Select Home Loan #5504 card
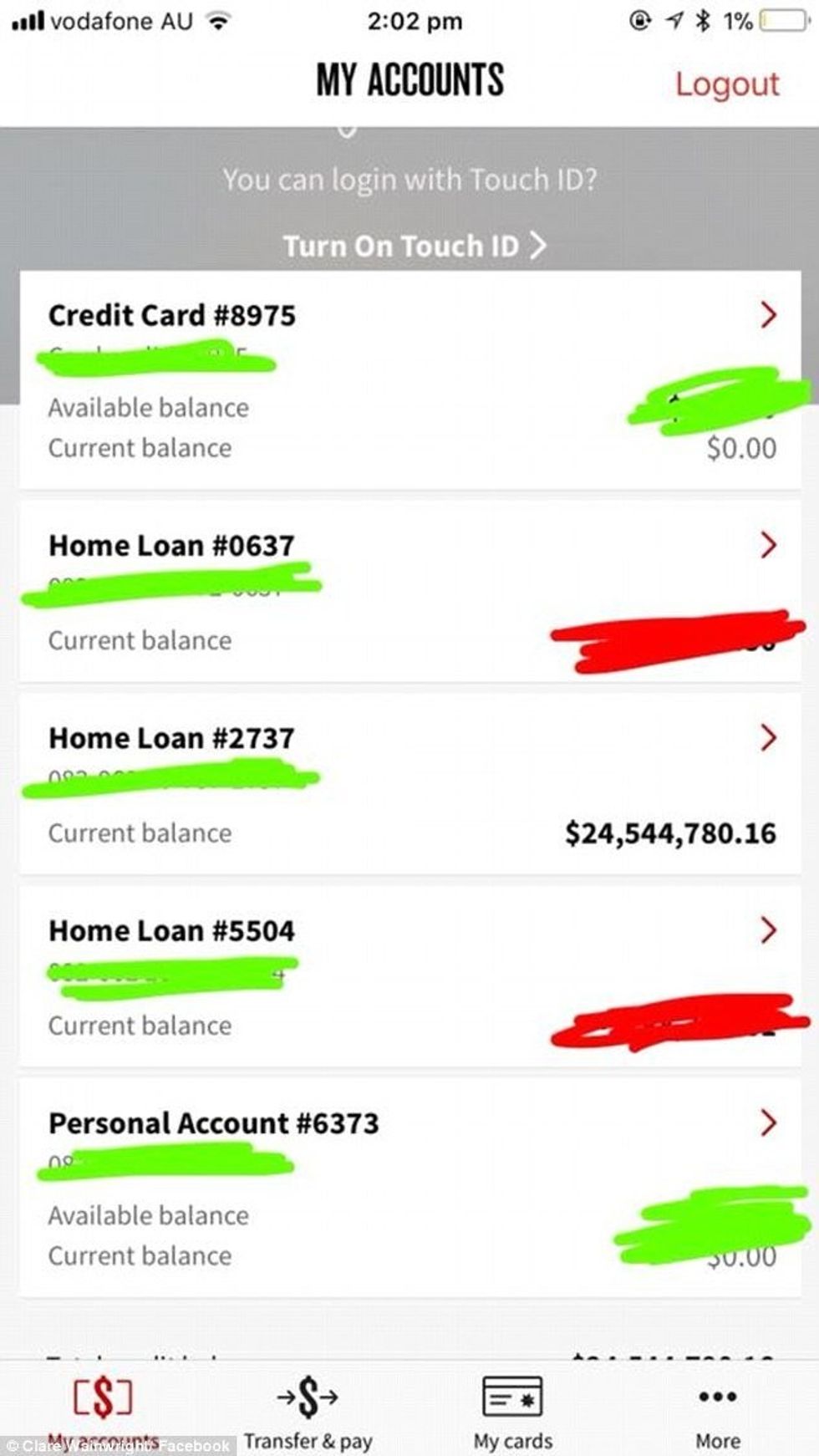This screenshot has height=1456, width=819. [x=409, y=975]
